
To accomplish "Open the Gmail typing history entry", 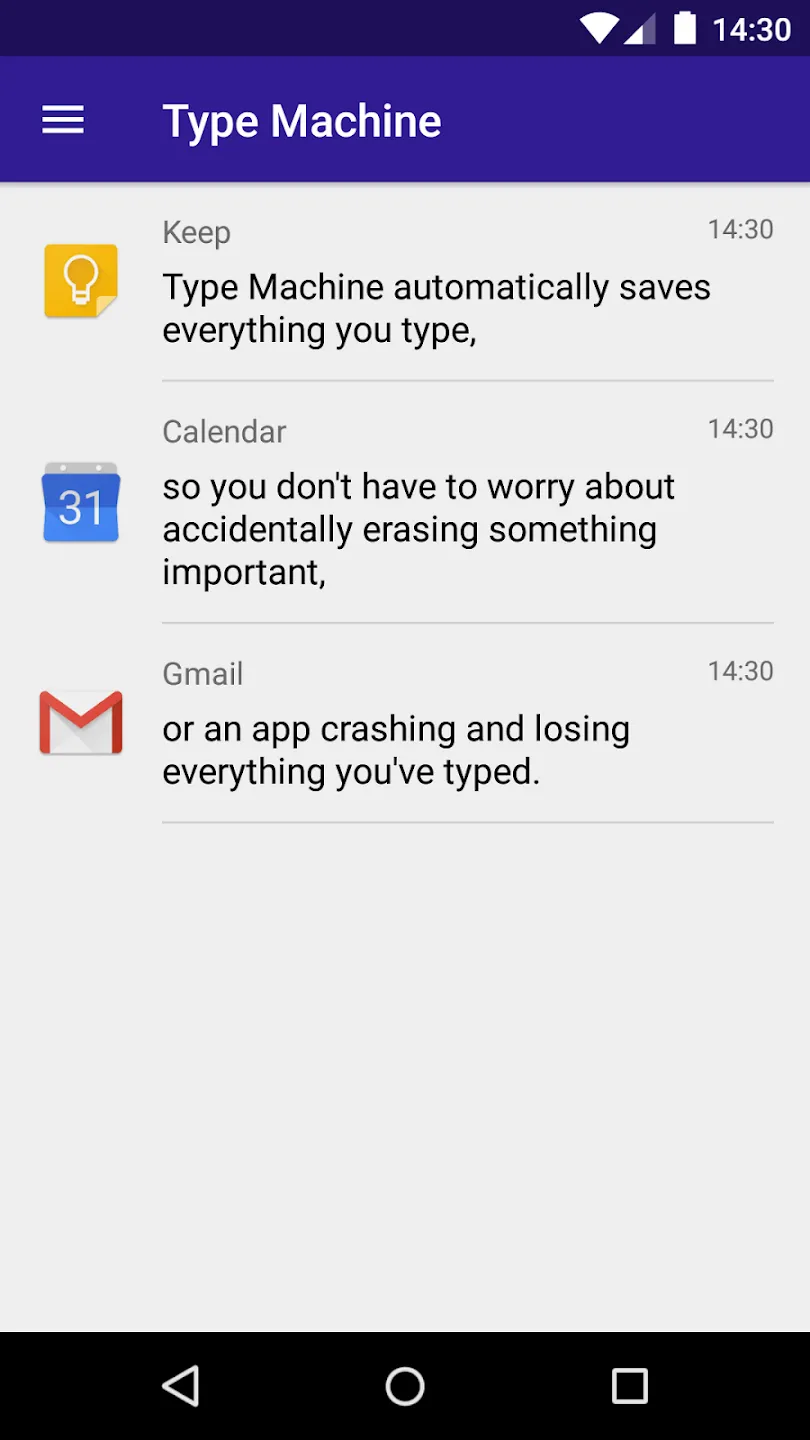I will [405, 723].
